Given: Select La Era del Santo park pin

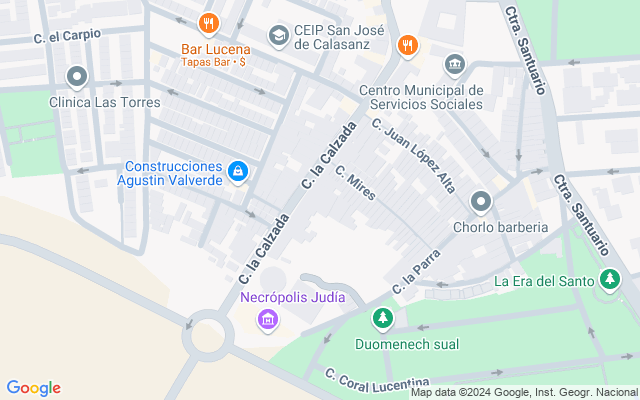Looking at the screenshot, I should click(610, 280).
